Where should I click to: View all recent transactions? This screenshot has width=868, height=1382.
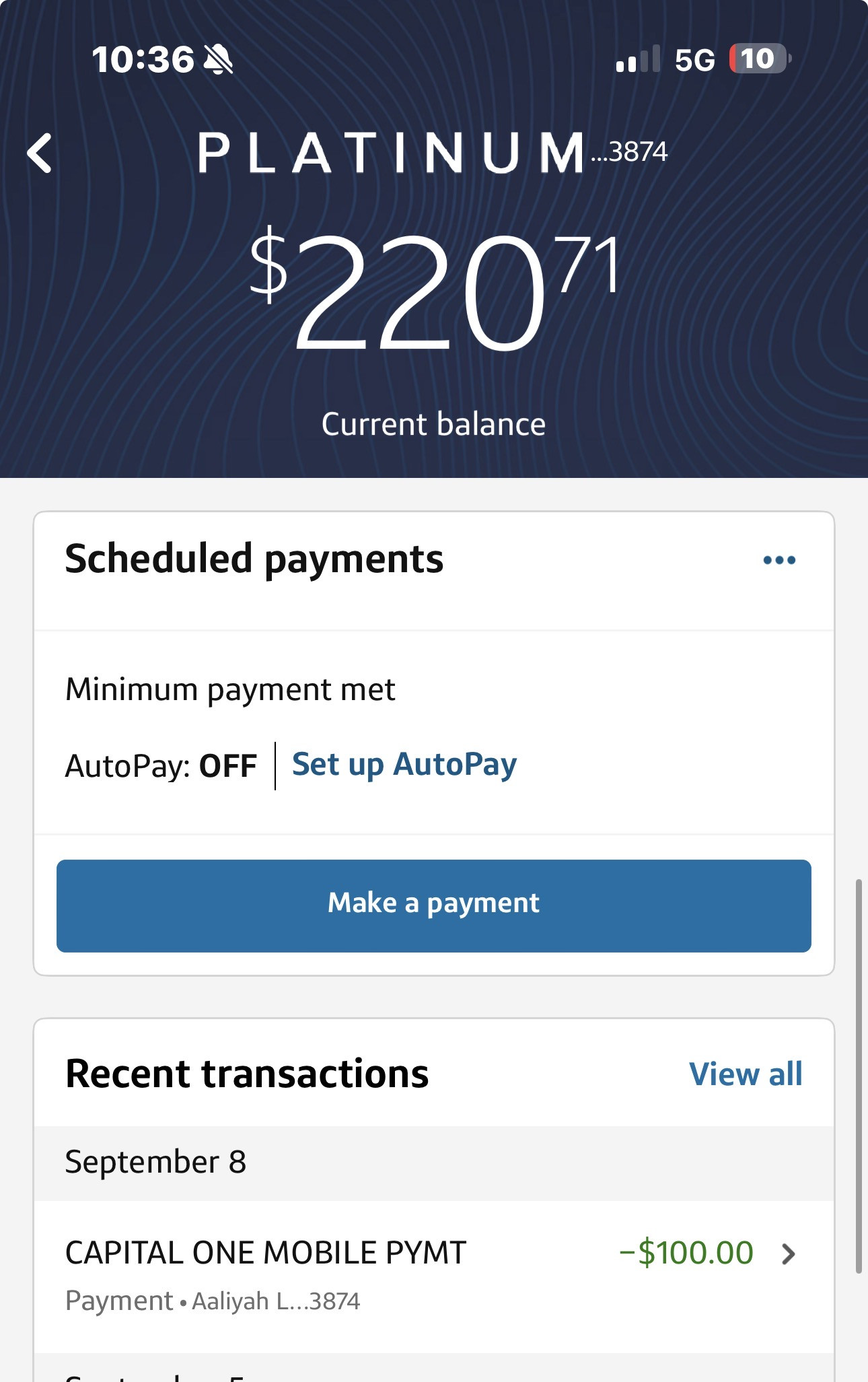[746, 1074]
